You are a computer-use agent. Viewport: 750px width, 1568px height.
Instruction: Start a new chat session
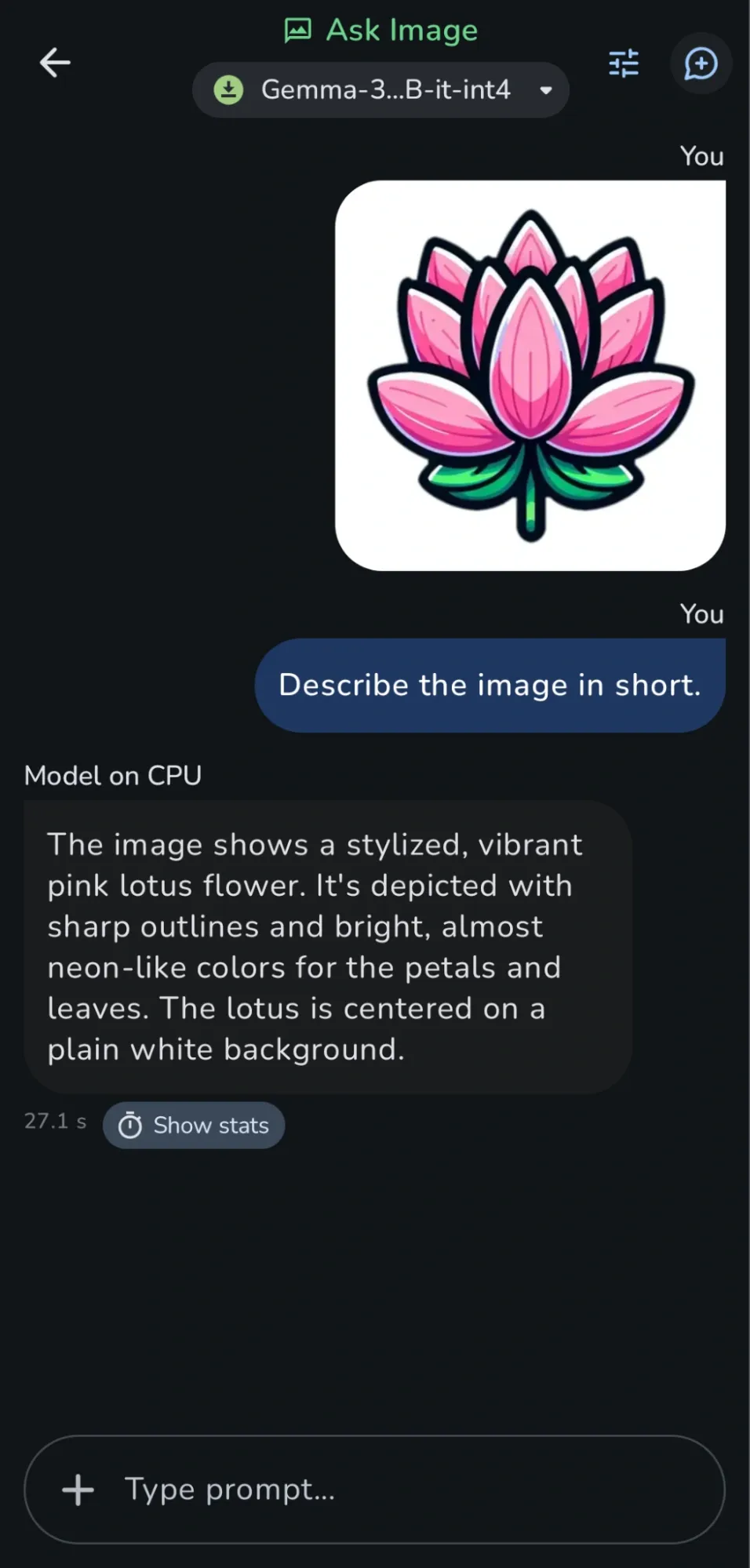[700, 64]
